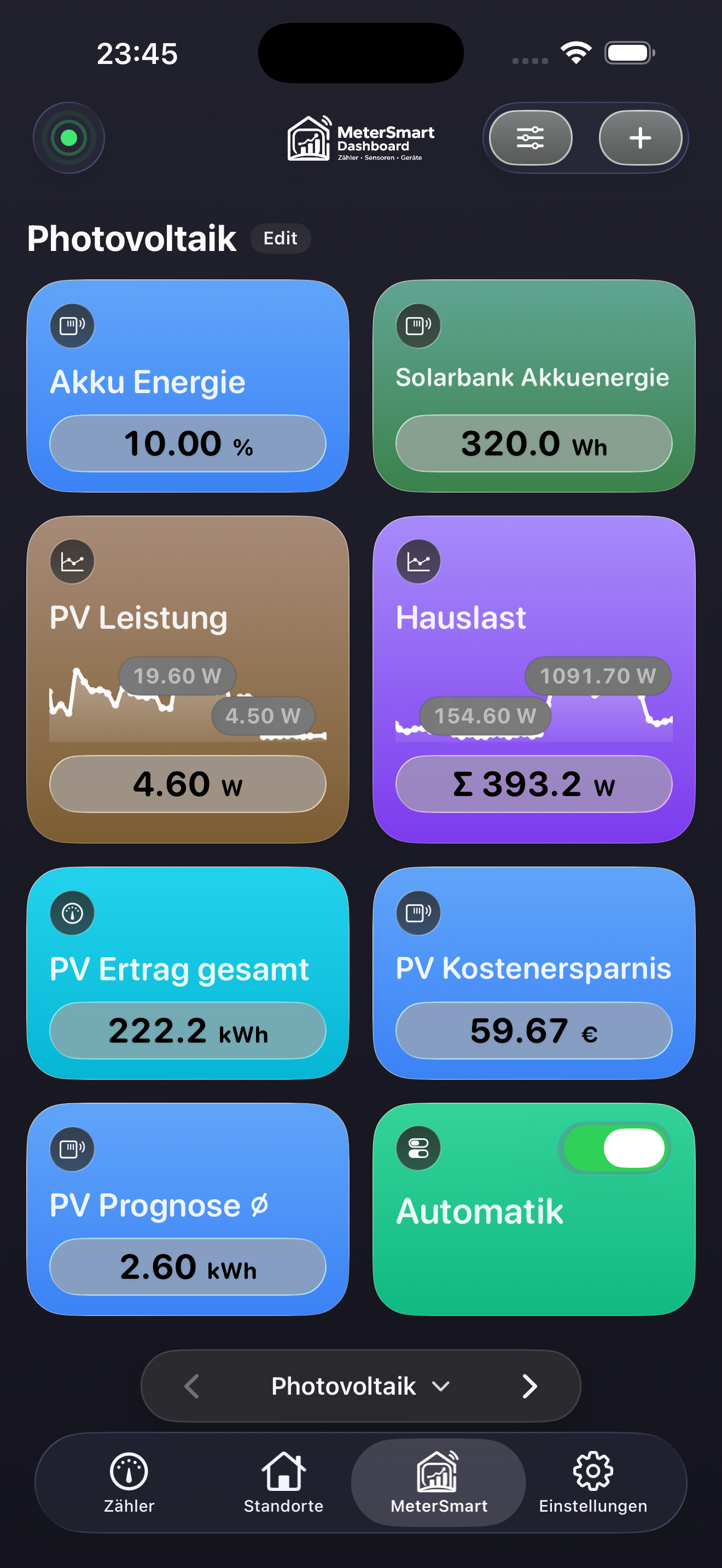
Task: Open the Einstellungen tab
Action: tap(593, 1483)
